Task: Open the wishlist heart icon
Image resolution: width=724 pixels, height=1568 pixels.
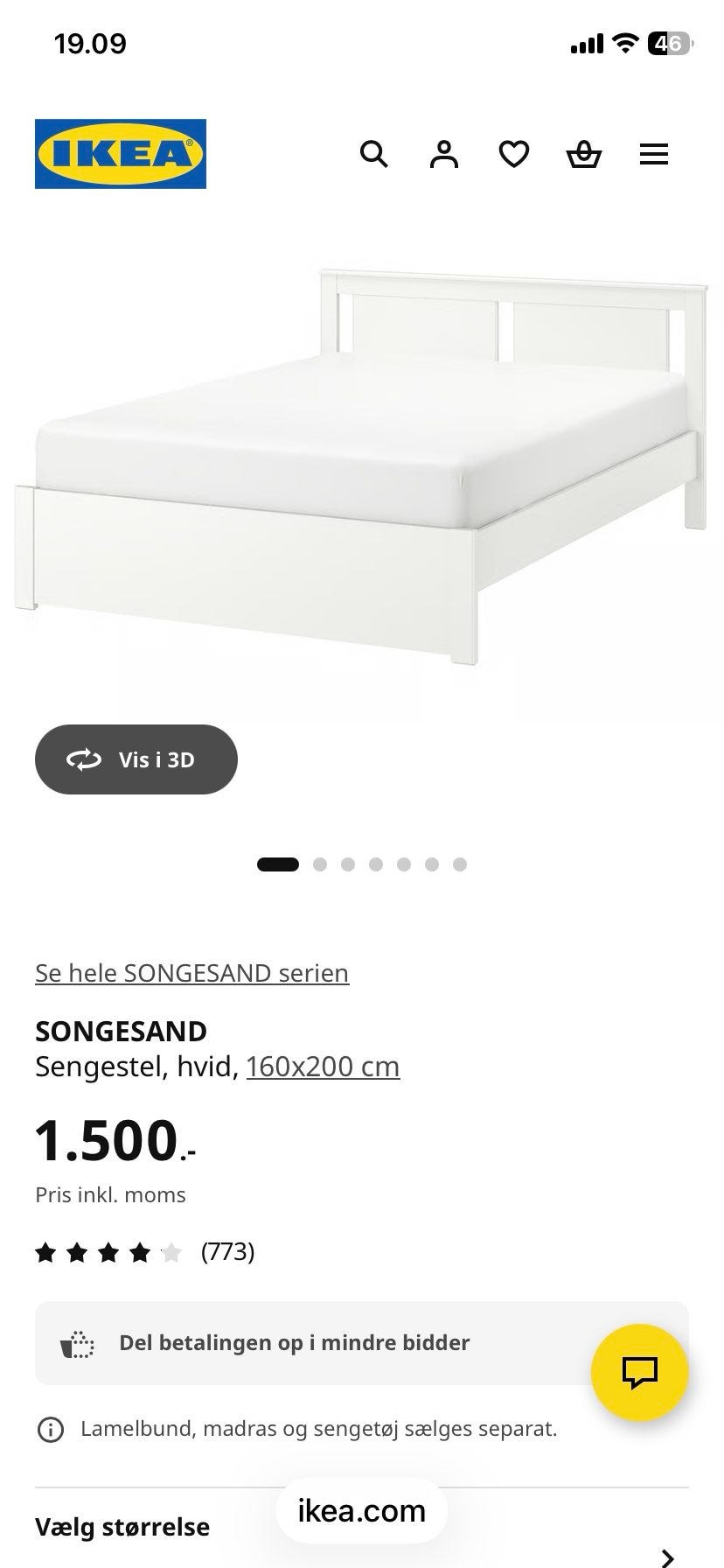Action: (514, 154)
